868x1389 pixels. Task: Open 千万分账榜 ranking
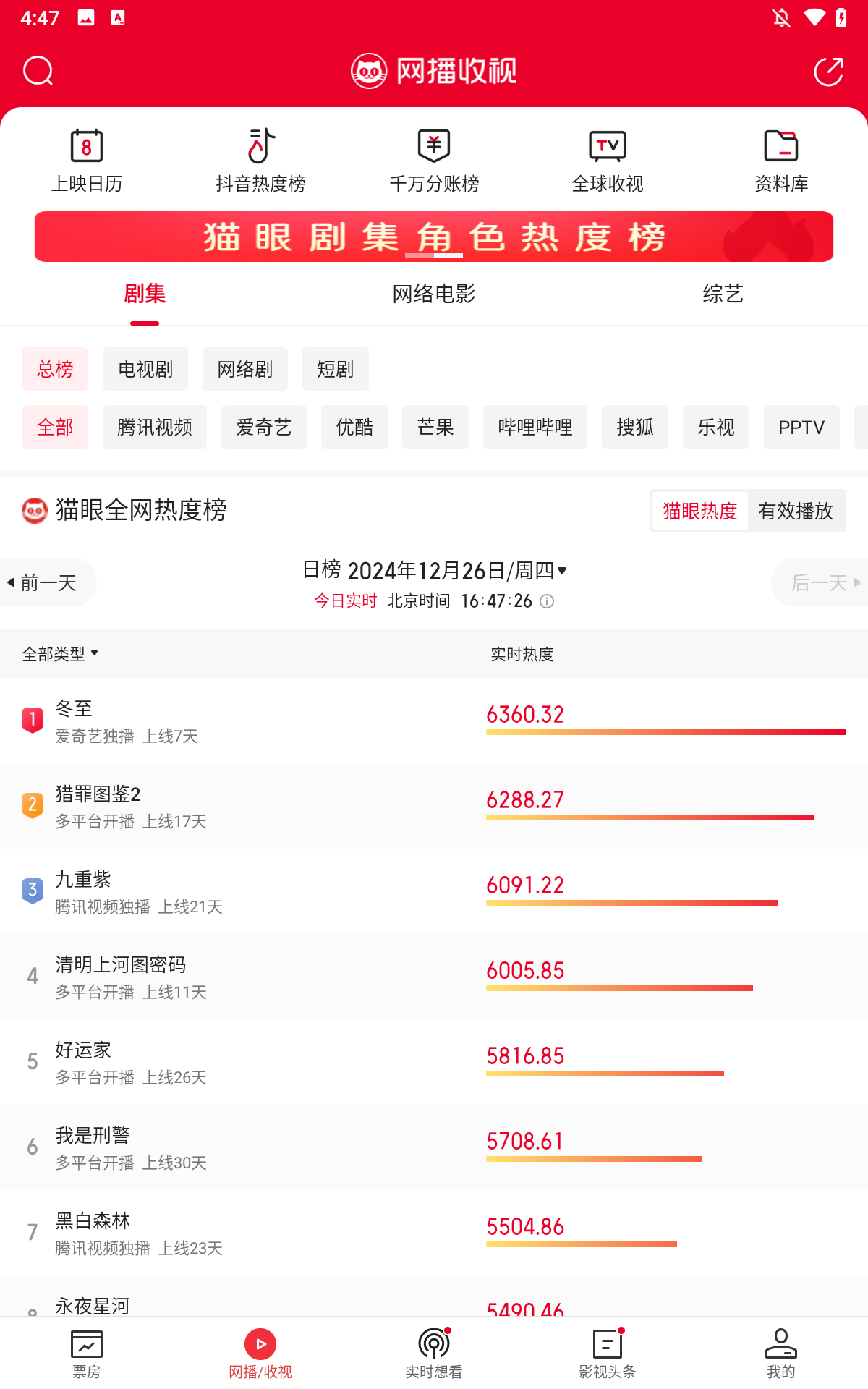[434, 161]
